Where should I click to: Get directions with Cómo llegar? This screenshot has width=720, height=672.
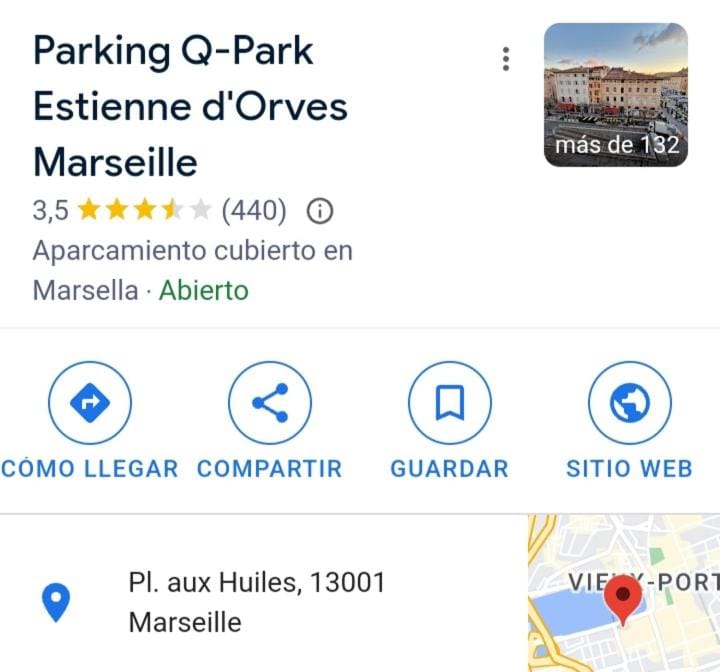pyautogui.click(x=90, y=403)
